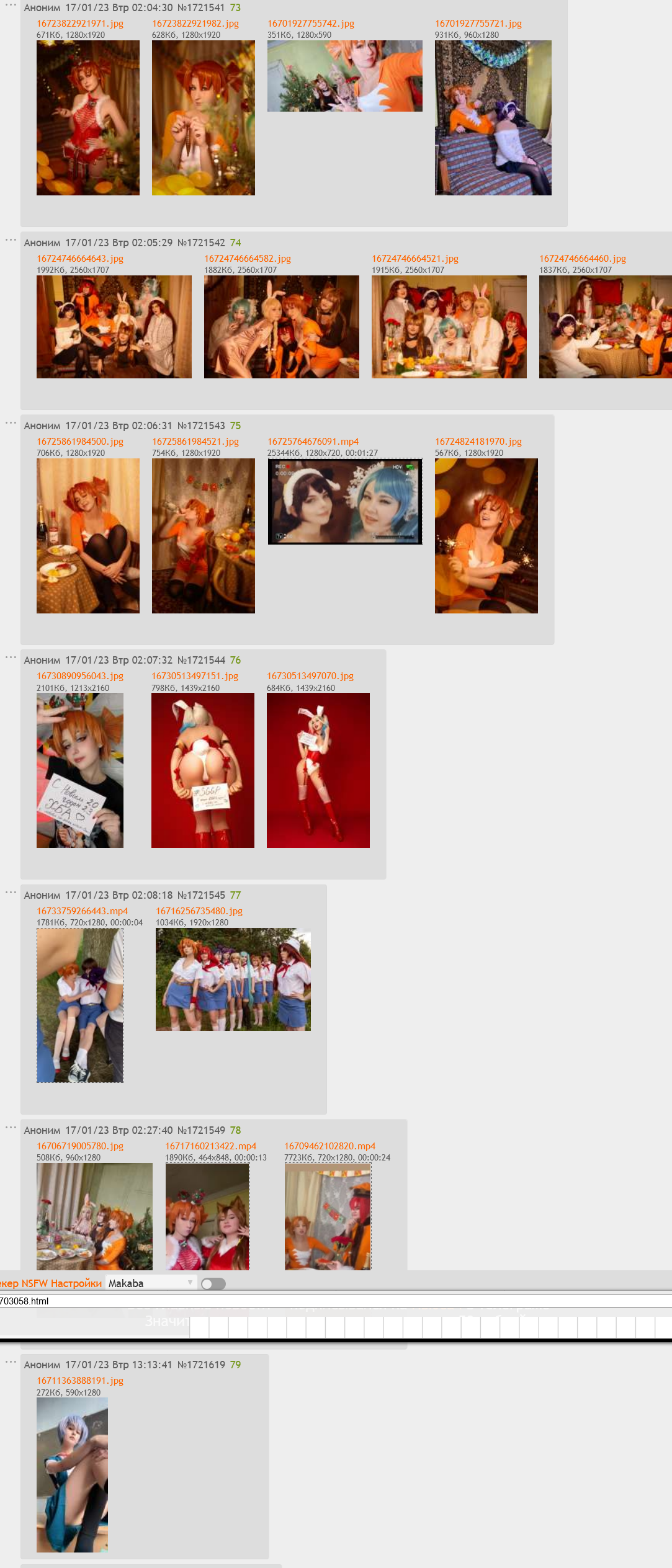Expand thumbnail of 16724746664582.jpg
672x1568 pixels.
[282, 327]
